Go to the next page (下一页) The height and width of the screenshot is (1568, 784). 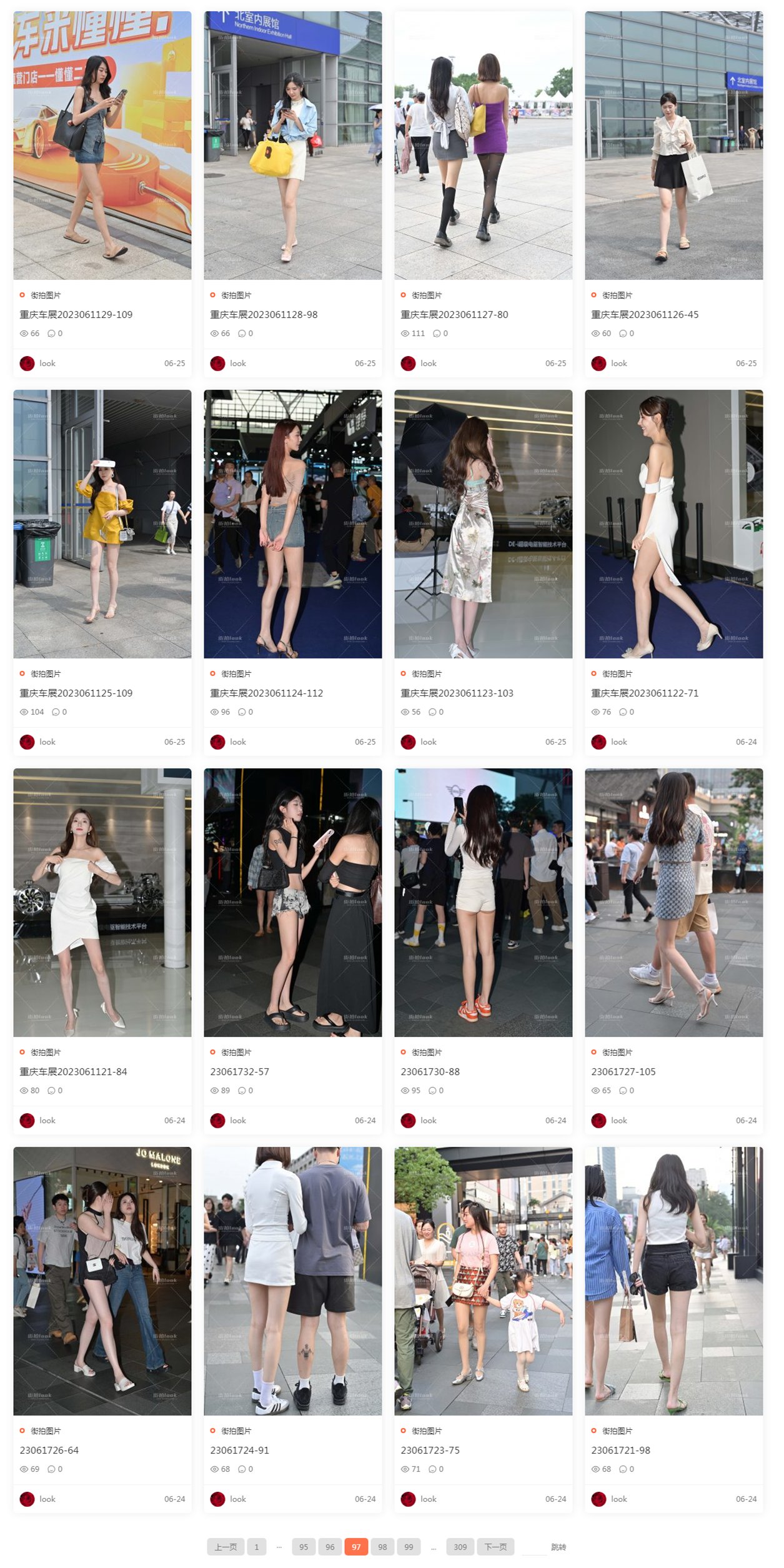pos(495,1547)
